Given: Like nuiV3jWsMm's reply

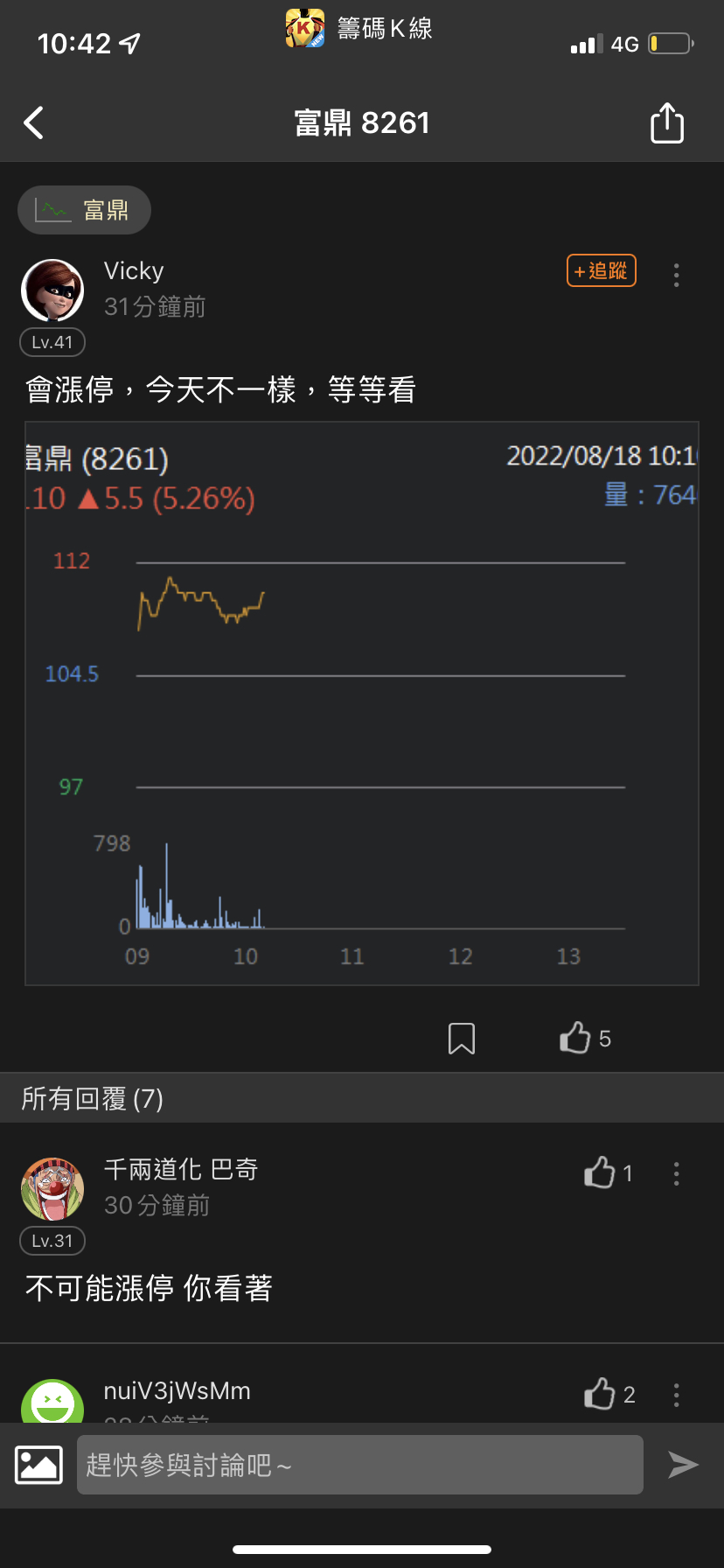Looking at the screenshot, I should pos(601,1394).
